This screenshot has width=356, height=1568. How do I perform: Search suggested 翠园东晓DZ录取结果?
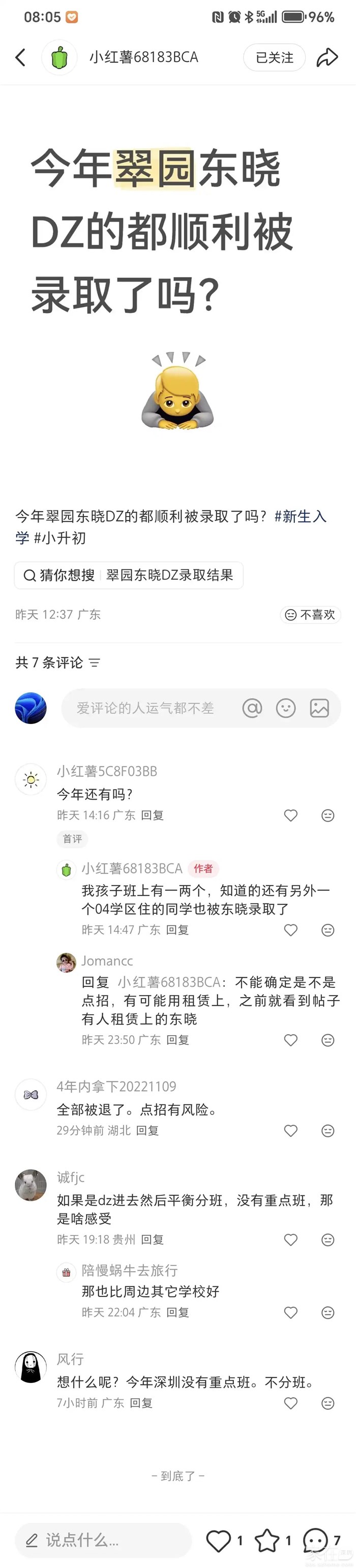click(169, 575)
